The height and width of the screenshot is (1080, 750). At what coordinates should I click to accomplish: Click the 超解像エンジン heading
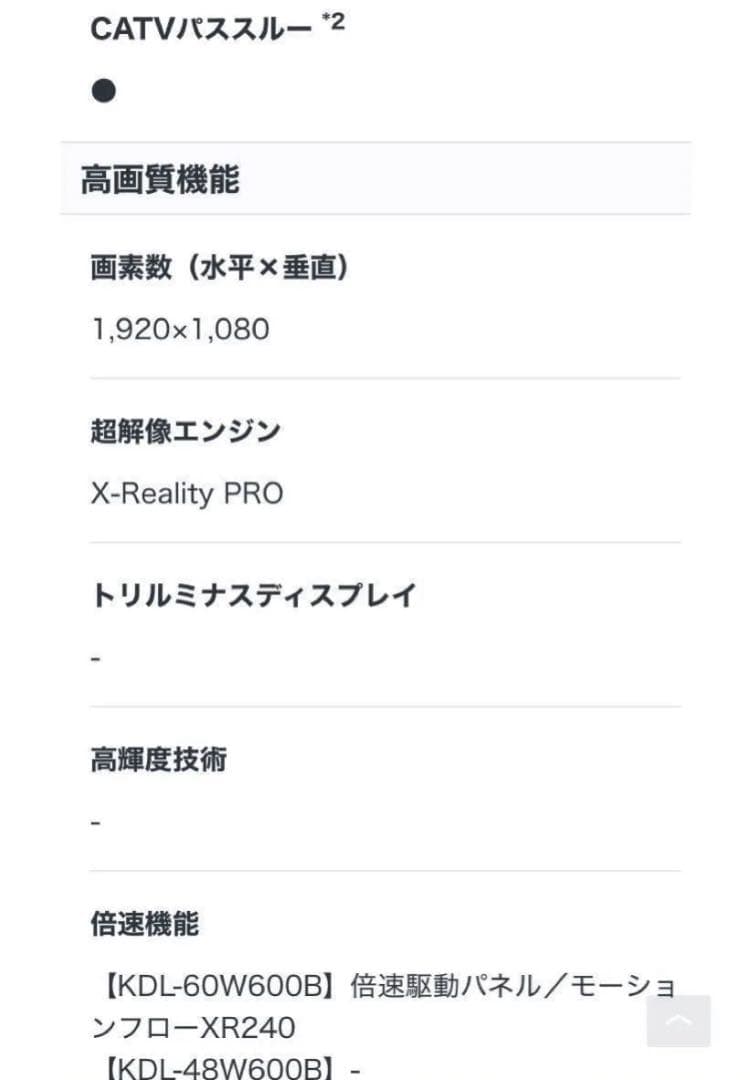[185, 430]
